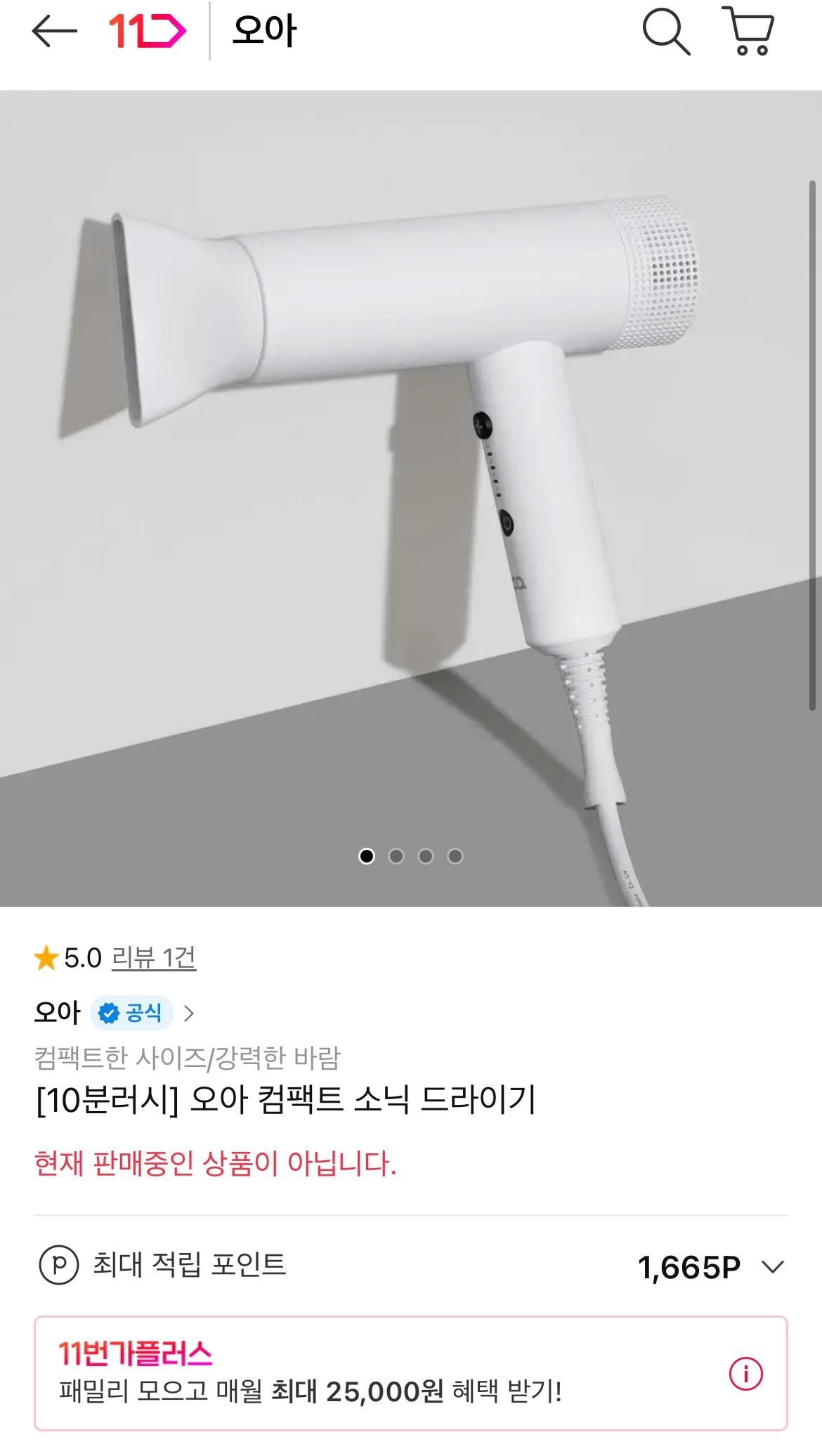Select the third carousel dot

tap(425, 857)
